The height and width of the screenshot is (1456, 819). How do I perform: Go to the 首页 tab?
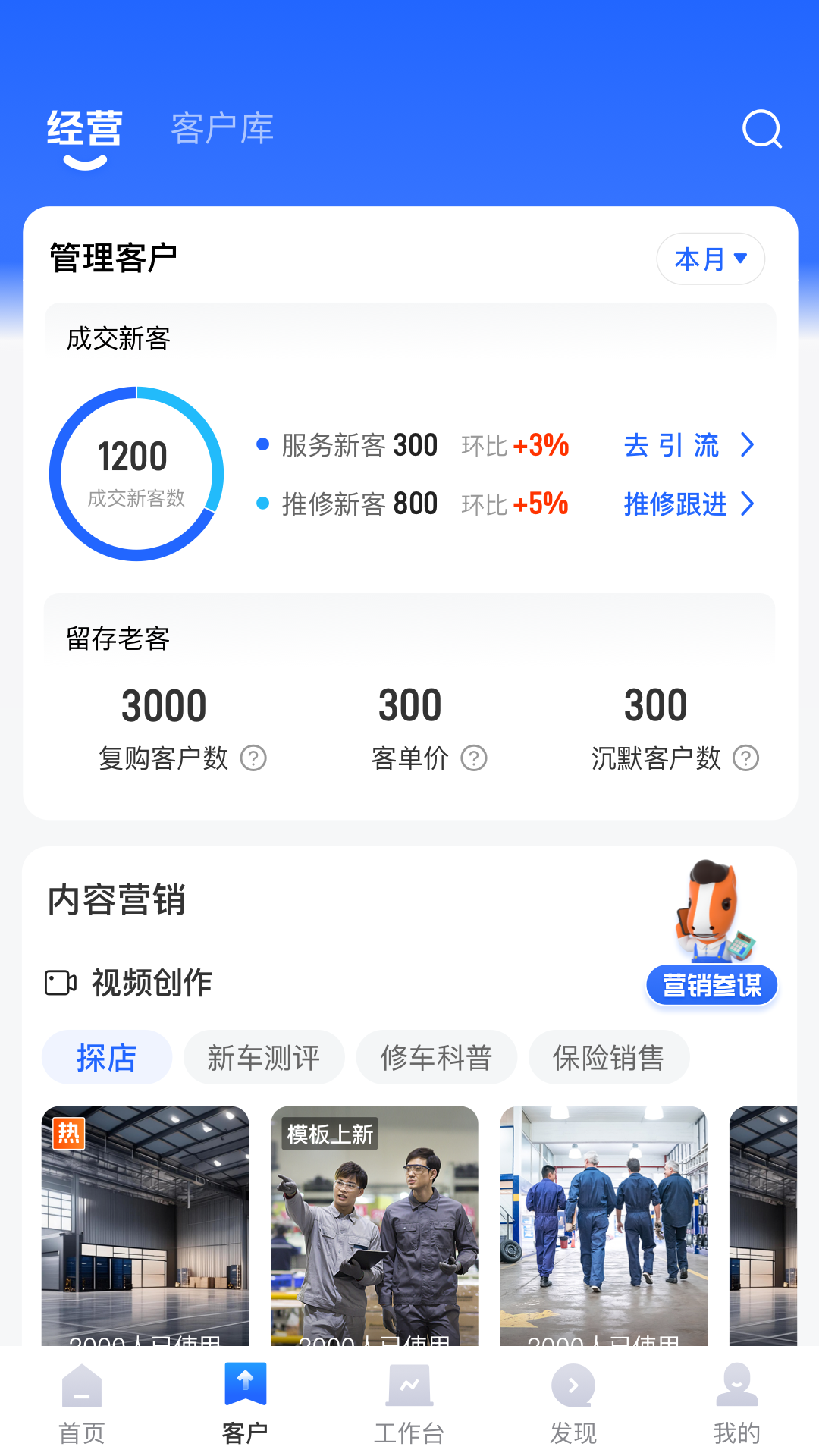click(x=82, y=1404)
